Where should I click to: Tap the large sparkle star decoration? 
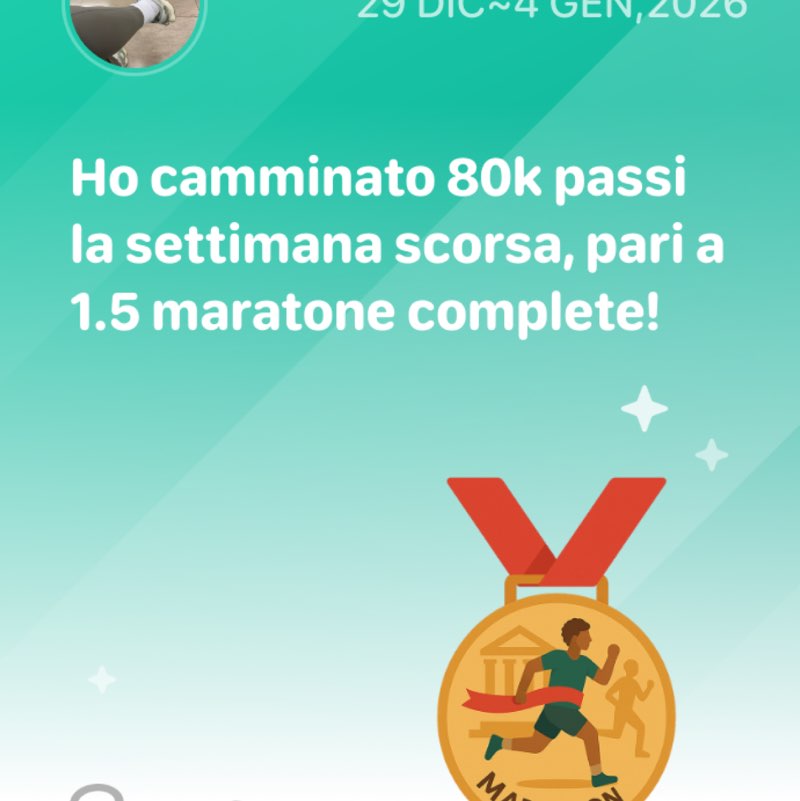pyautogui.click(x=645, y=410)
